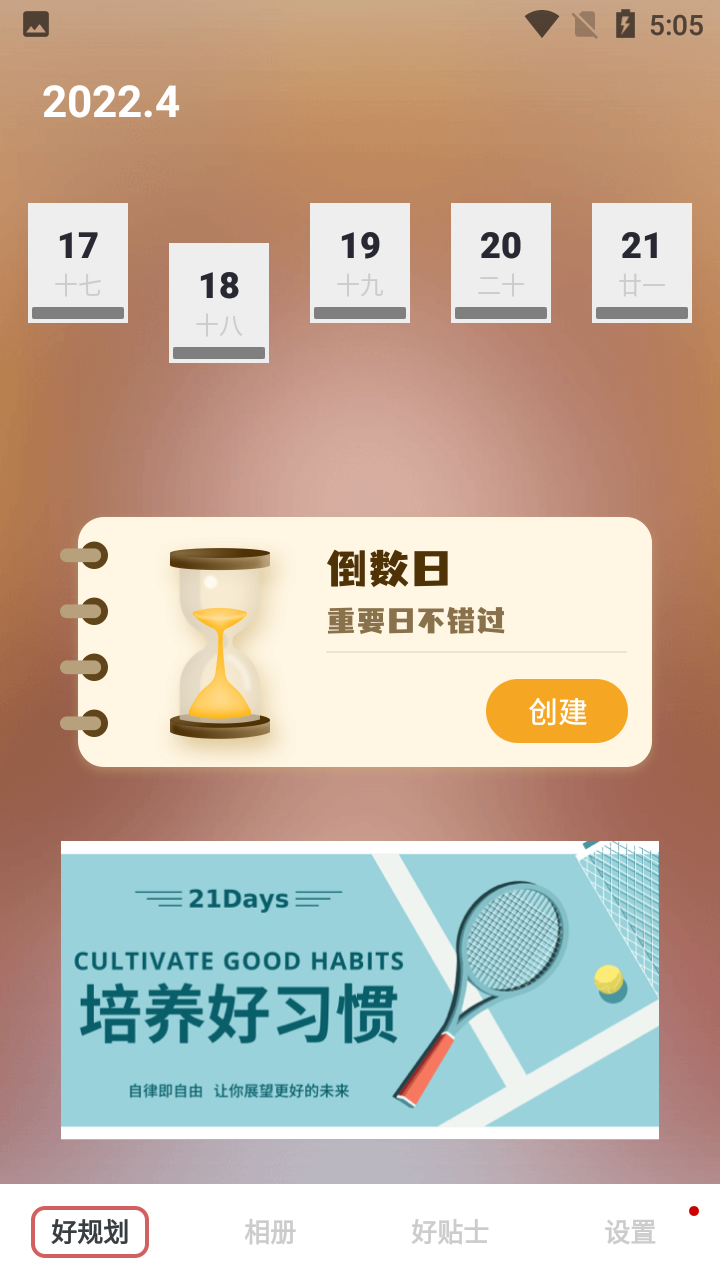Select date 18 on the calendar strip
Viewport: 720px width, 1280px height.
219,302
